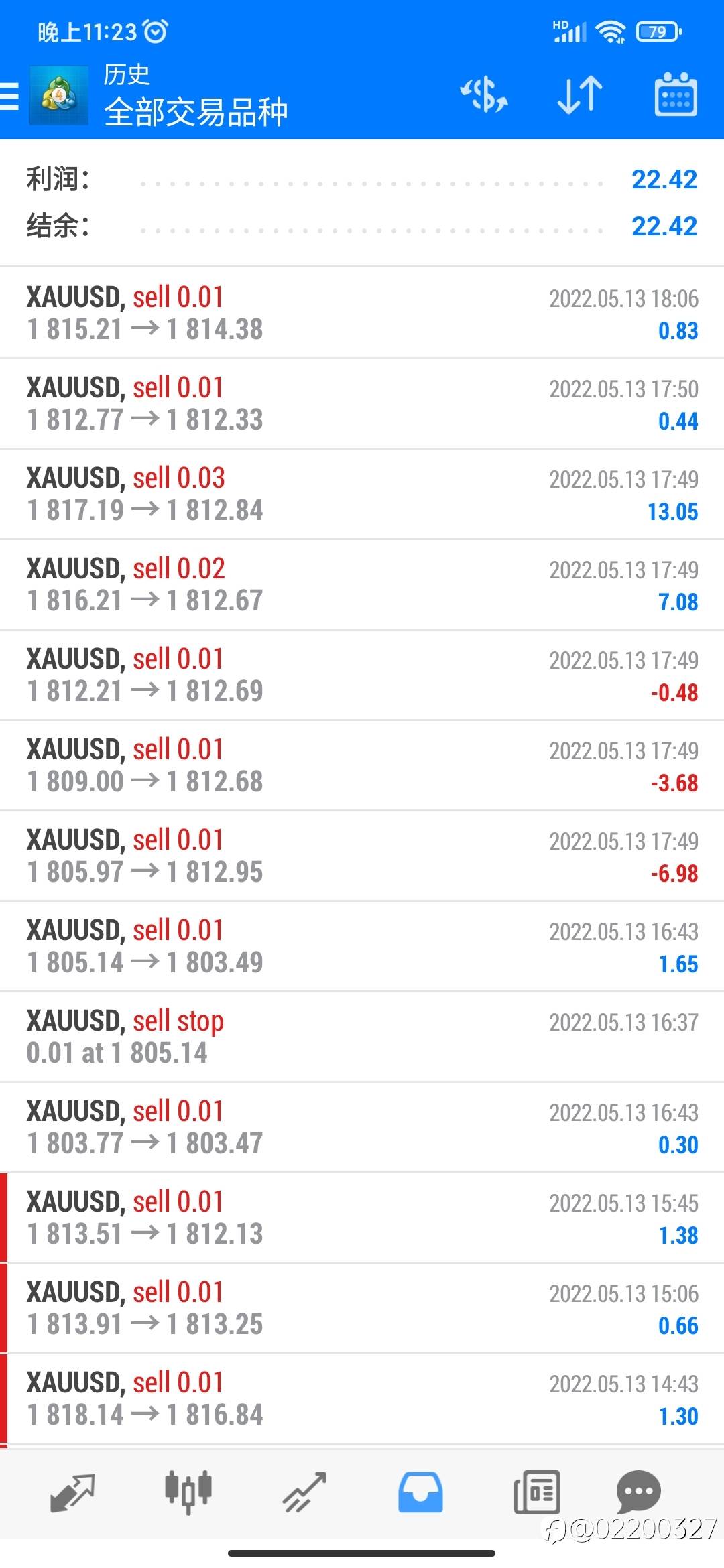The image size is (724, 1568).
Task: Open the symbol filter dollar icon
Action: (x=484, y=94)
